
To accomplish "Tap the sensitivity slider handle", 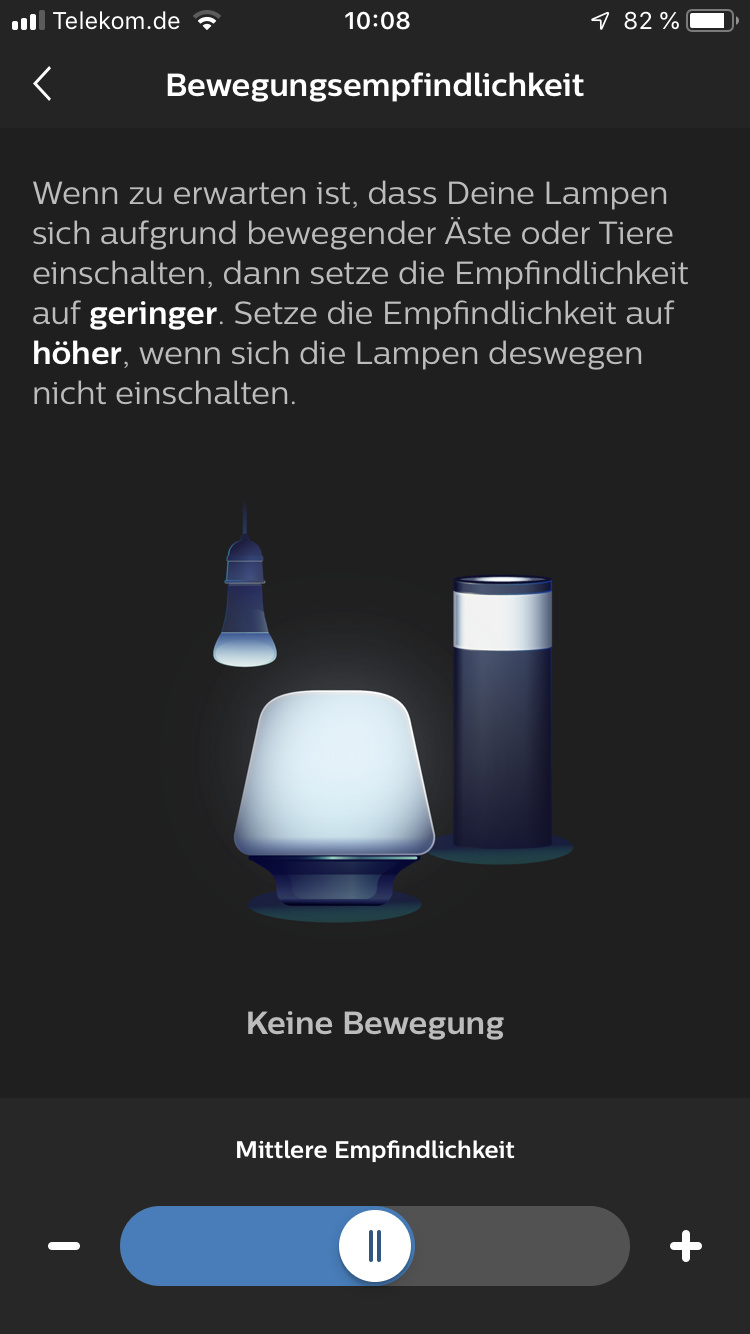I will click(375, 1246).
